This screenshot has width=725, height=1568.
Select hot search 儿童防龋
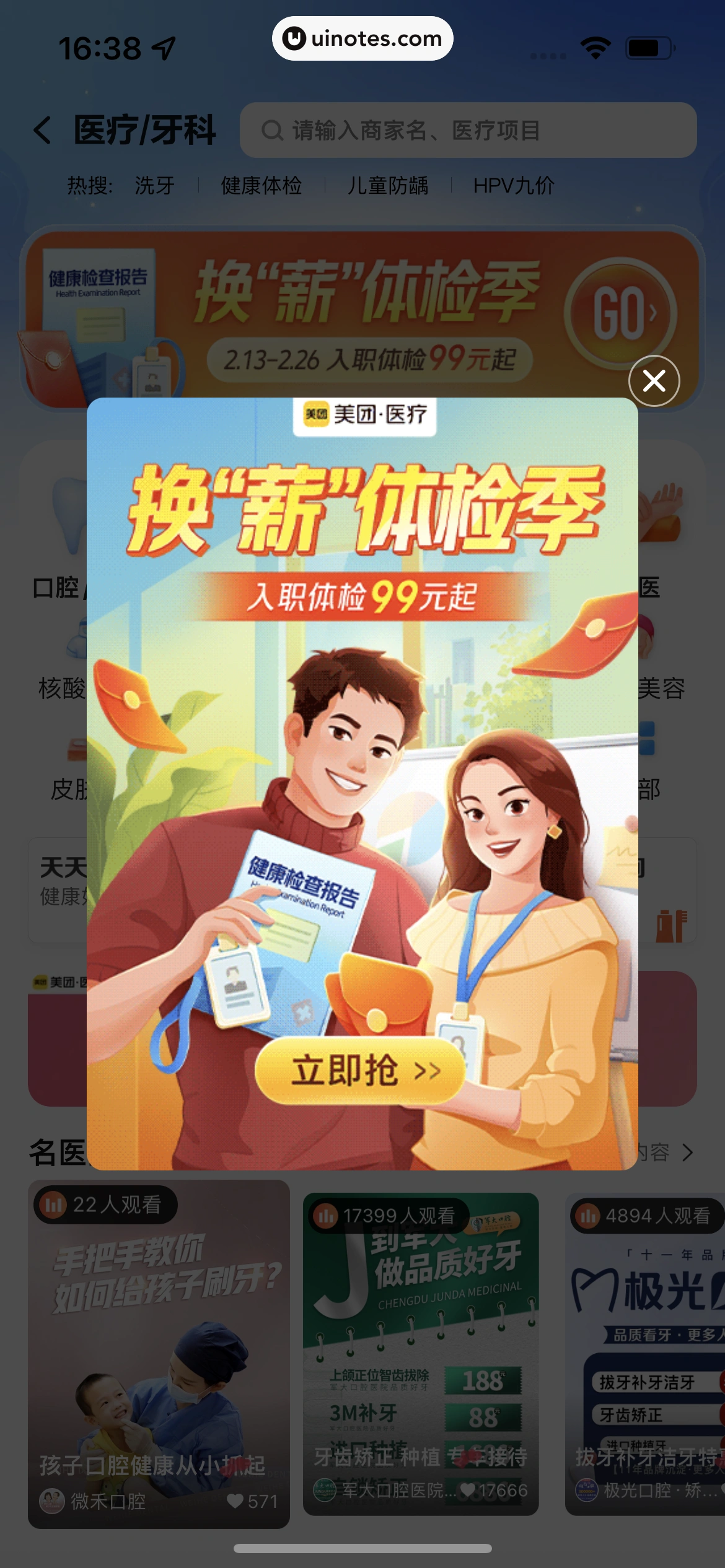388,185
